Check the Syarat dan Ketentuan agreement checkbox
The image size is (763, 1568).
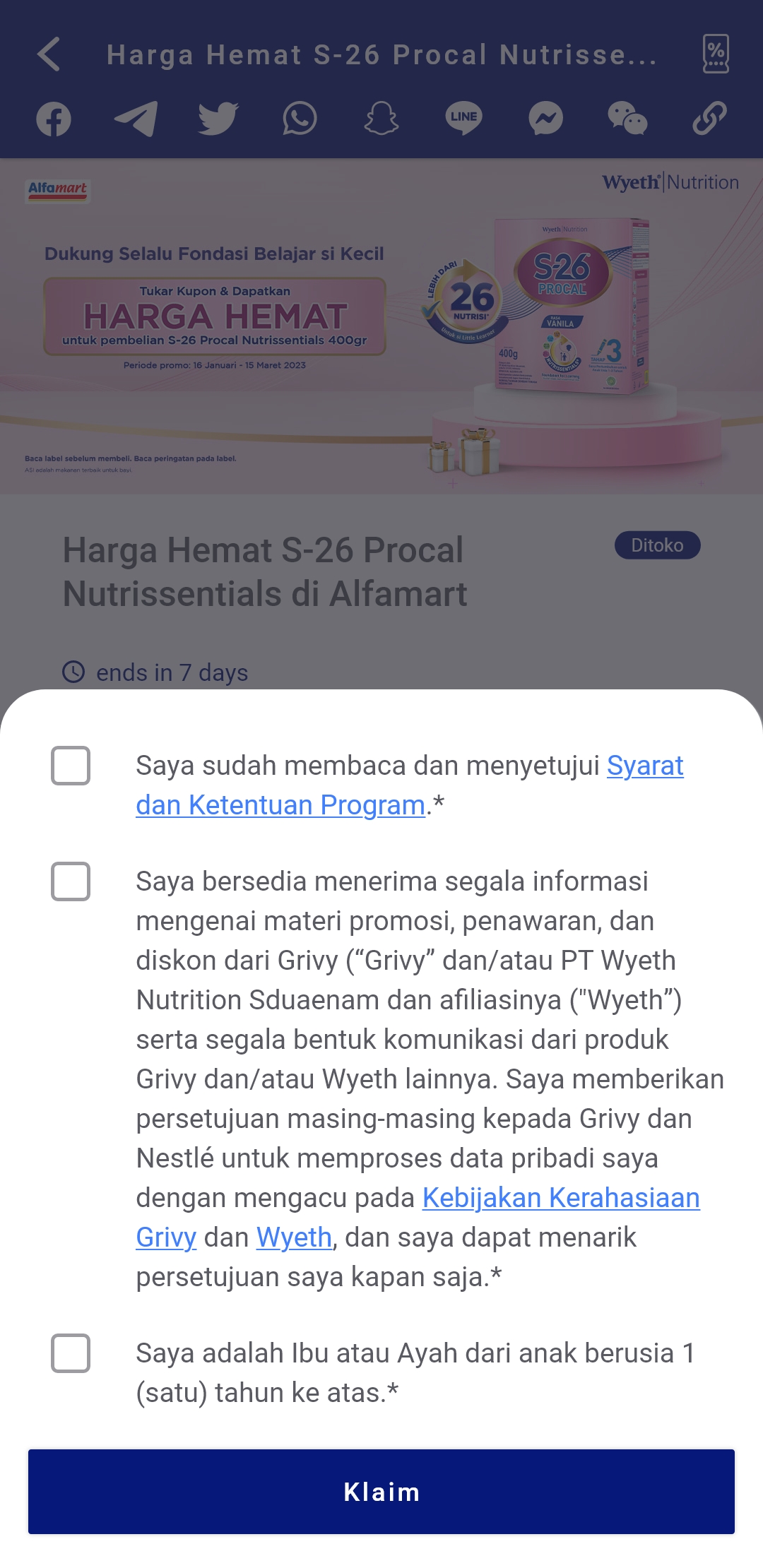click(71, 766)
